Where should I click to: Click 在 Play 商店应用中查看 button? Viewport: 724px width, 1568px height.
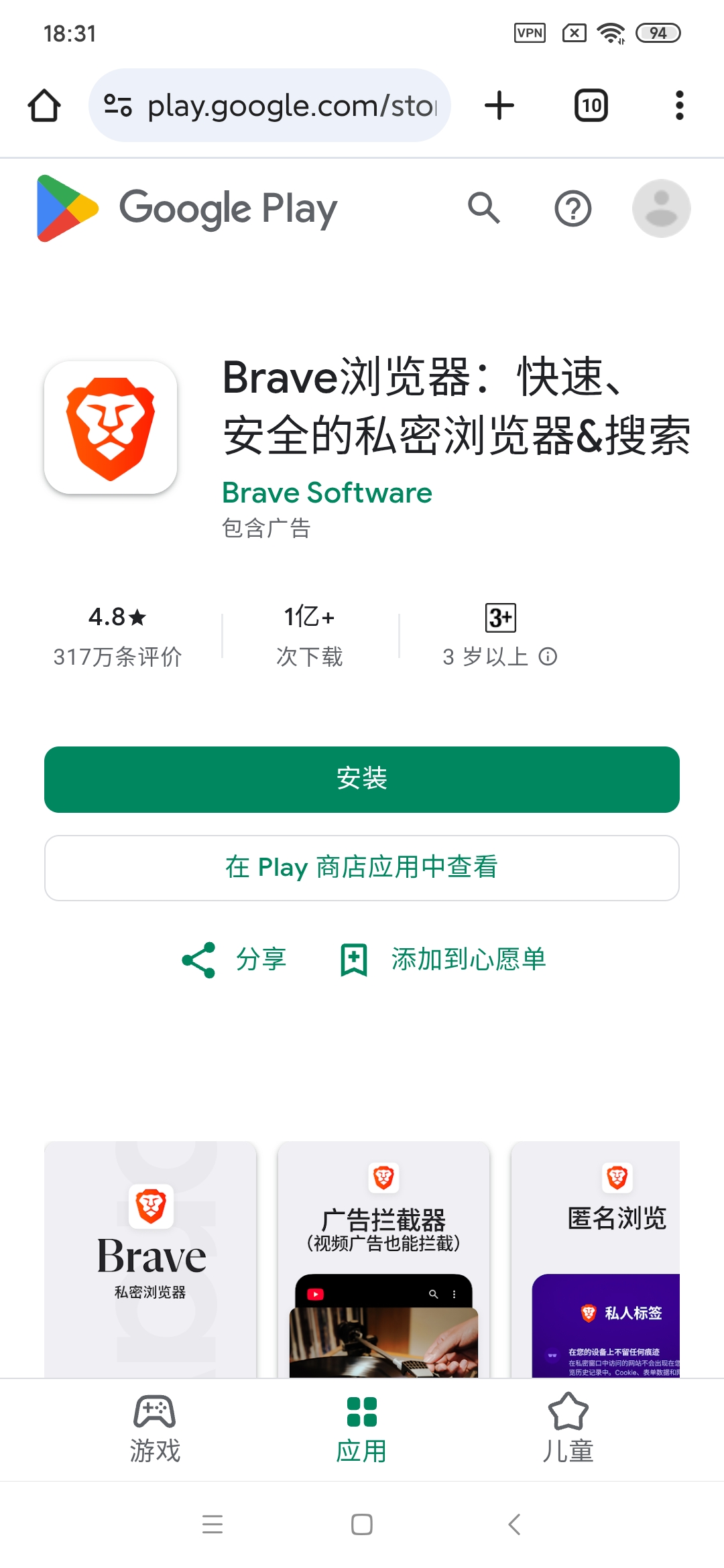click(x=362, y=868)
